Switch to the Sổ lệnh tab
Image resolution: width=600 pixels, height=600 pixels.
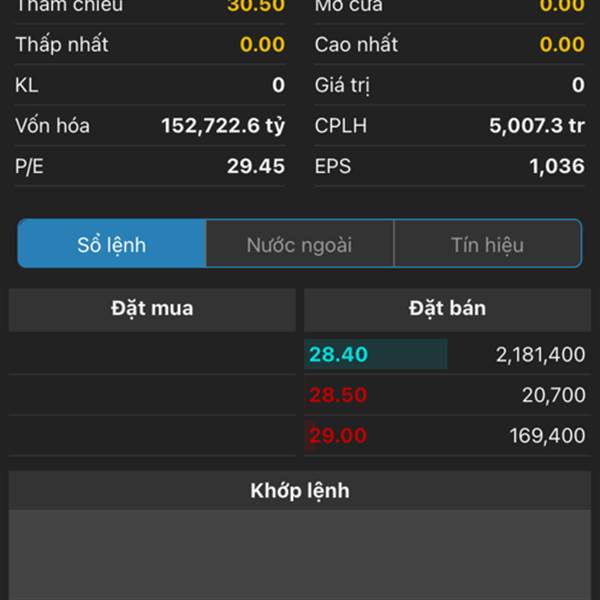(x=112, y=244)
